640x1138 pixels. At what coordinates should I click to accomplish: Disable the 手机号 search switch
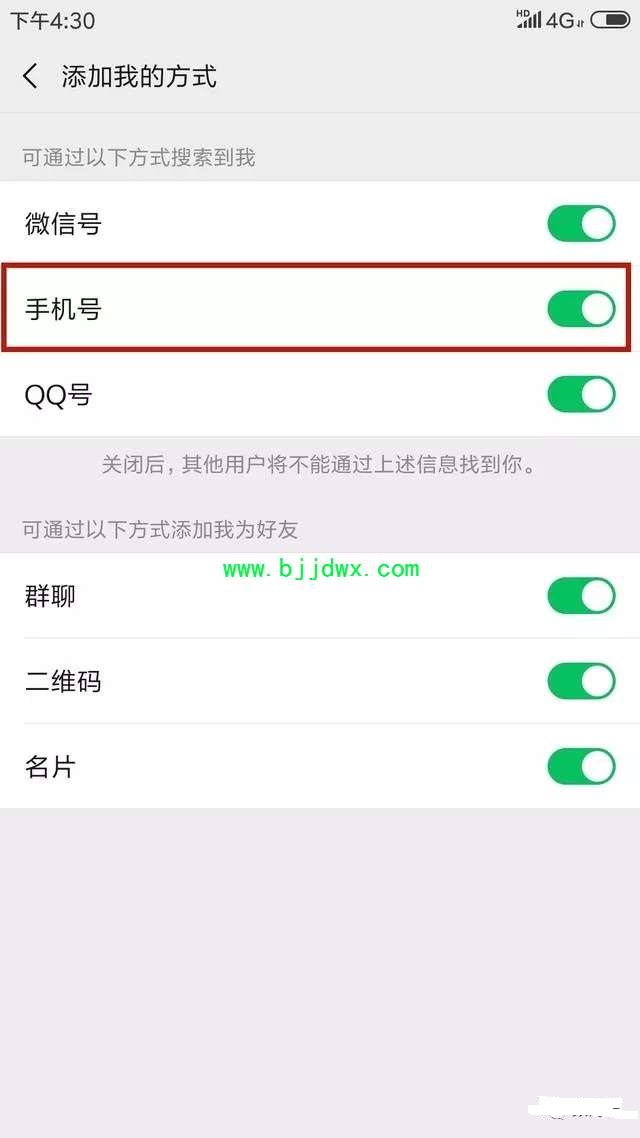pos(581,309)
